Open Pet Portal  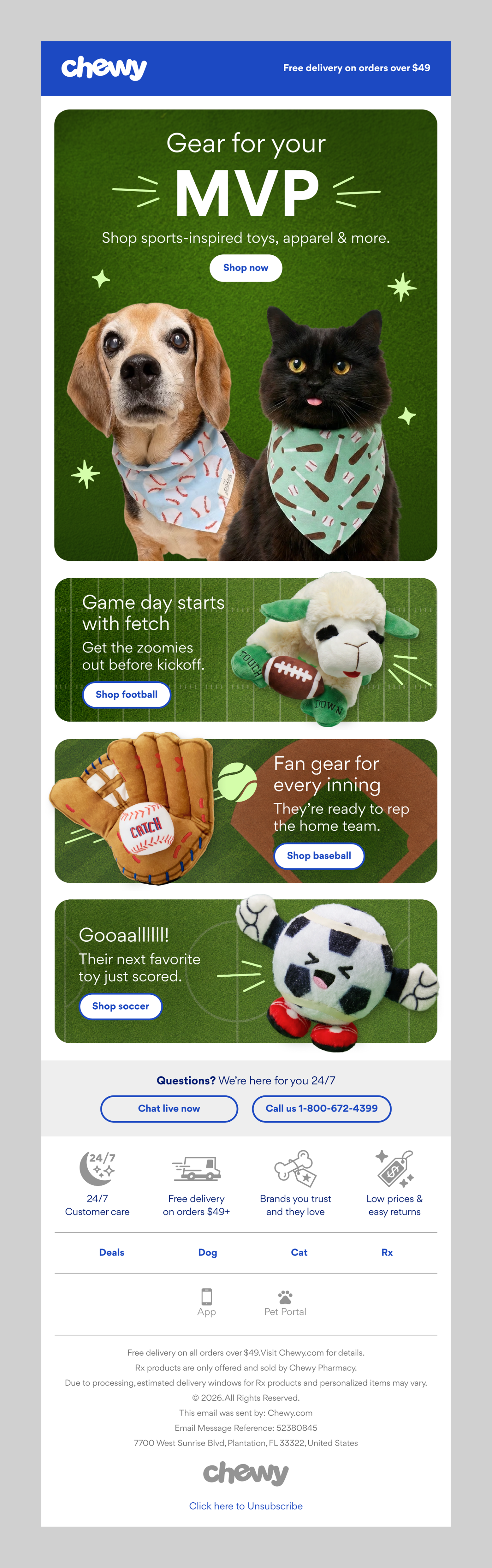point(285,1303)
